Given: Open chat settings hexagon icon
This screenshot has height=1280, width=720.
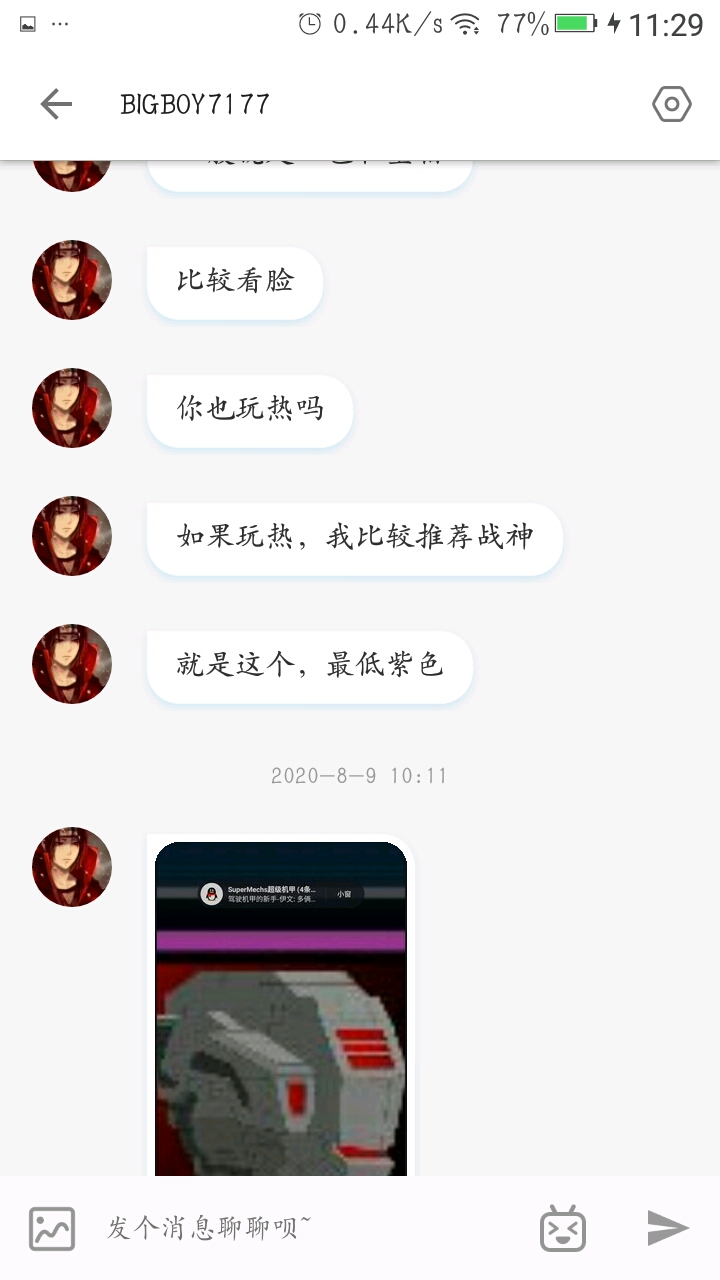Looking at the screenshot, I should [672, 104].
